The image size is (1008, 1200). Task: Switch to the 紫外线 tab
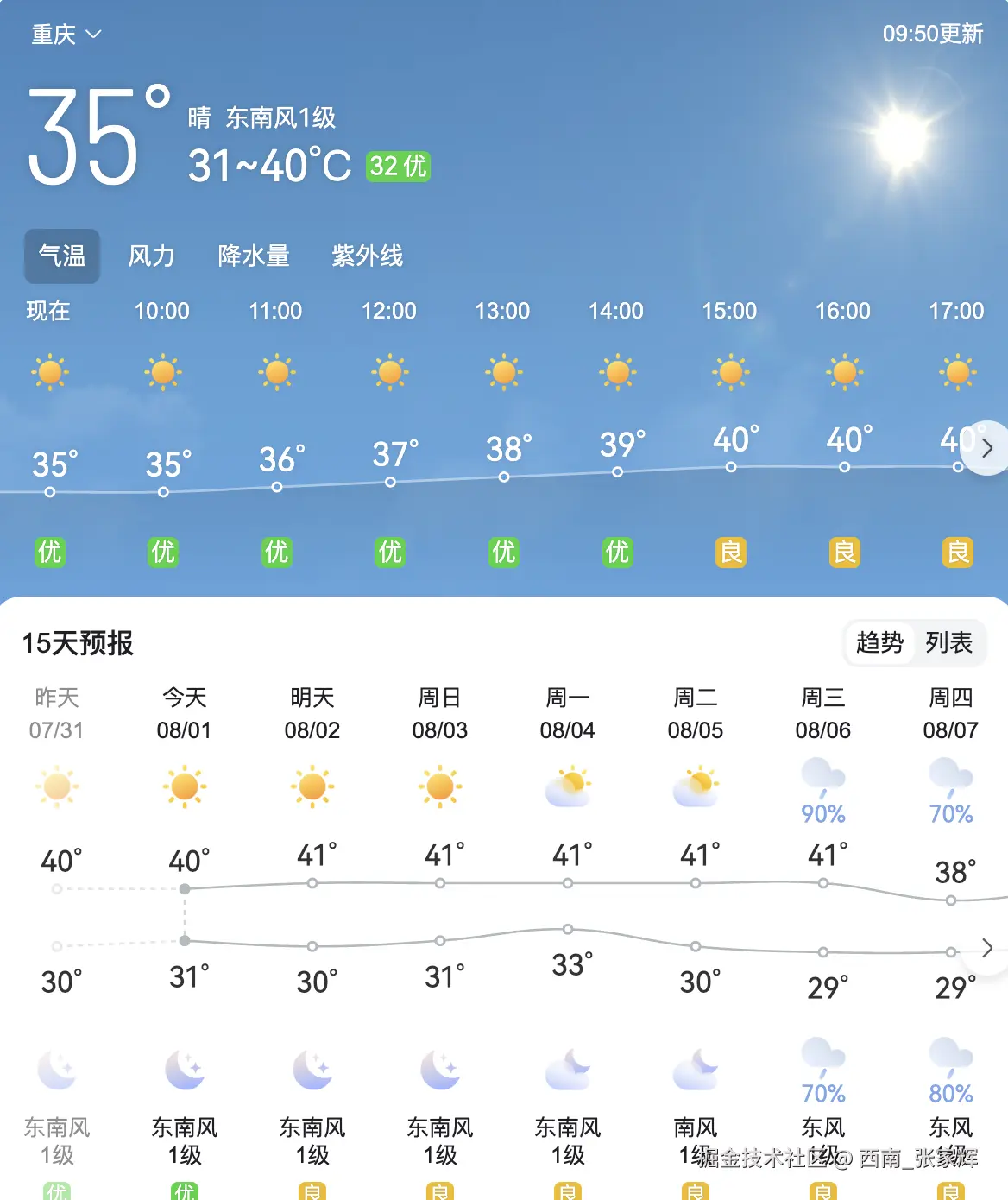368,256
